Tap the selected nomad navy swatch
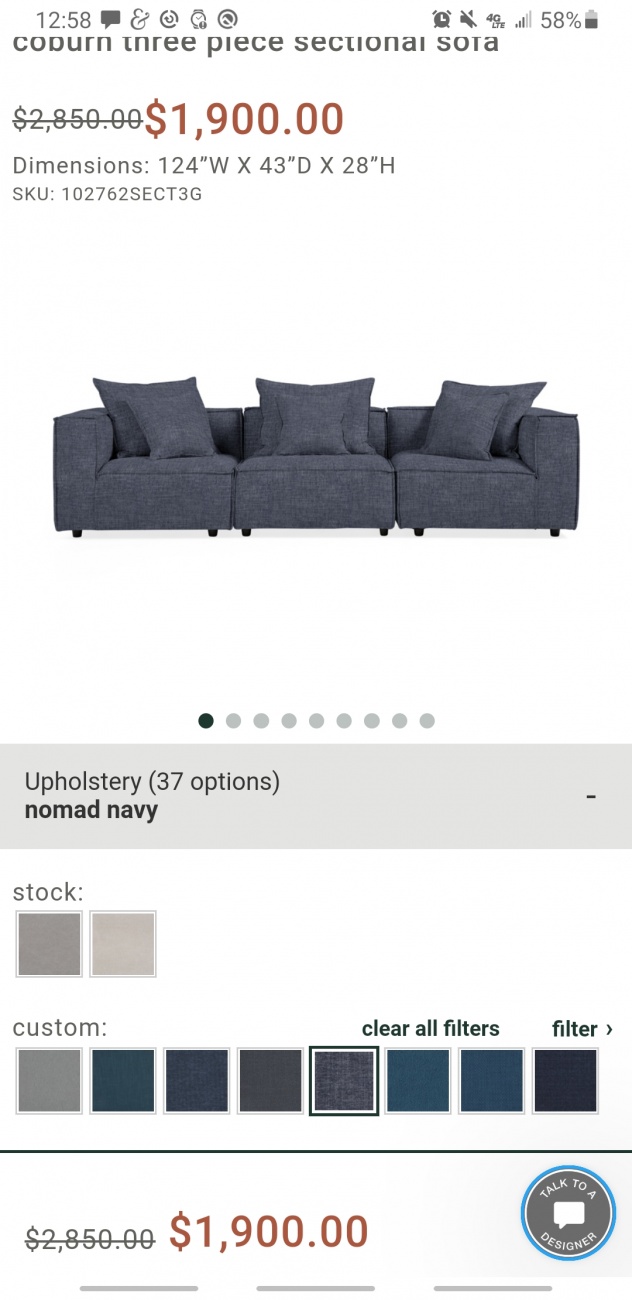Image resolution: width=632 pixels, height=1300 pixels. coord(344,1081)
